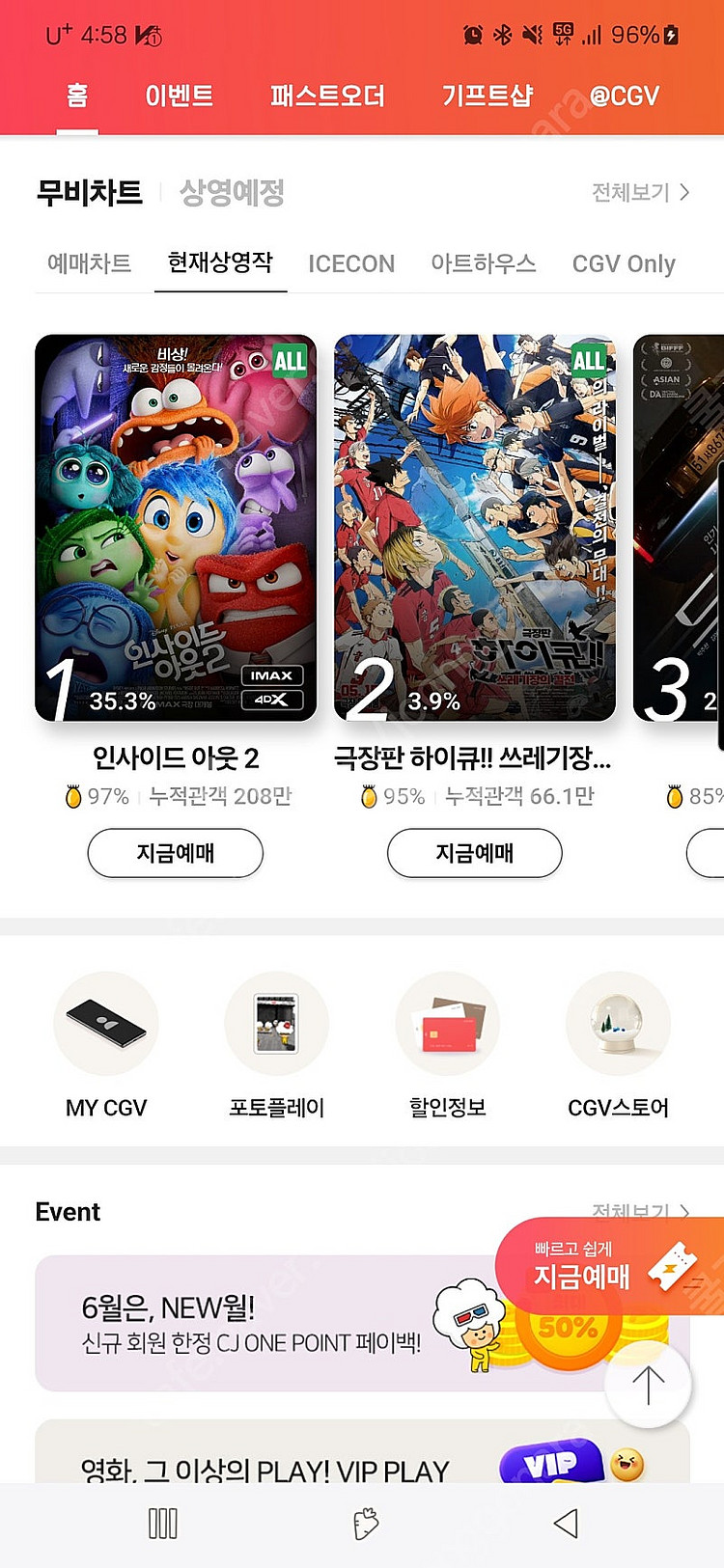Viewport: 724px width, 1568px height.
Task: Jump to top with the up-arrow button
Action: 648,1386
